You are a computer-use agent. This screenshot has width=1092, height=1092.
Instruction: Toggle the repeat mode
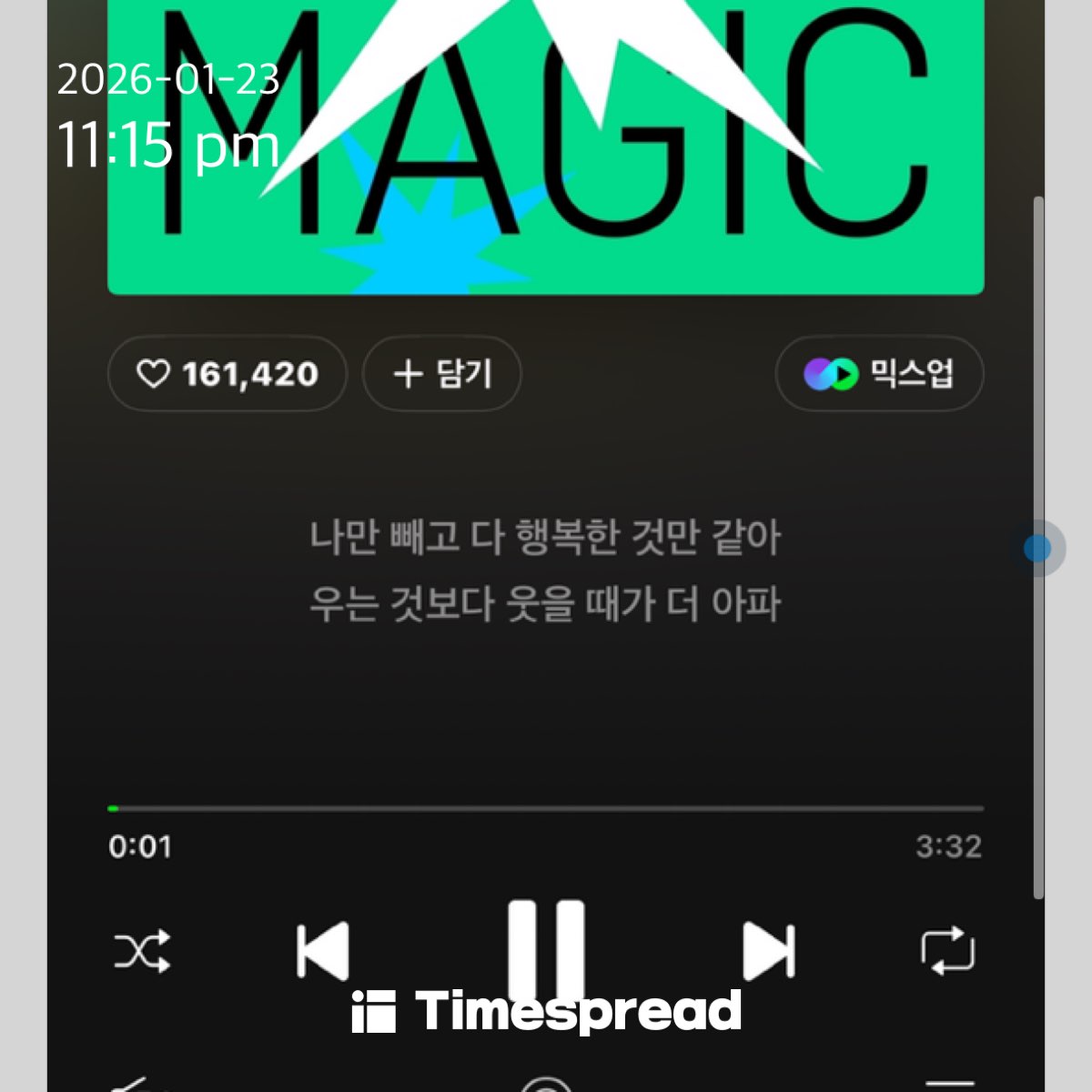click(x=948, y=952)
